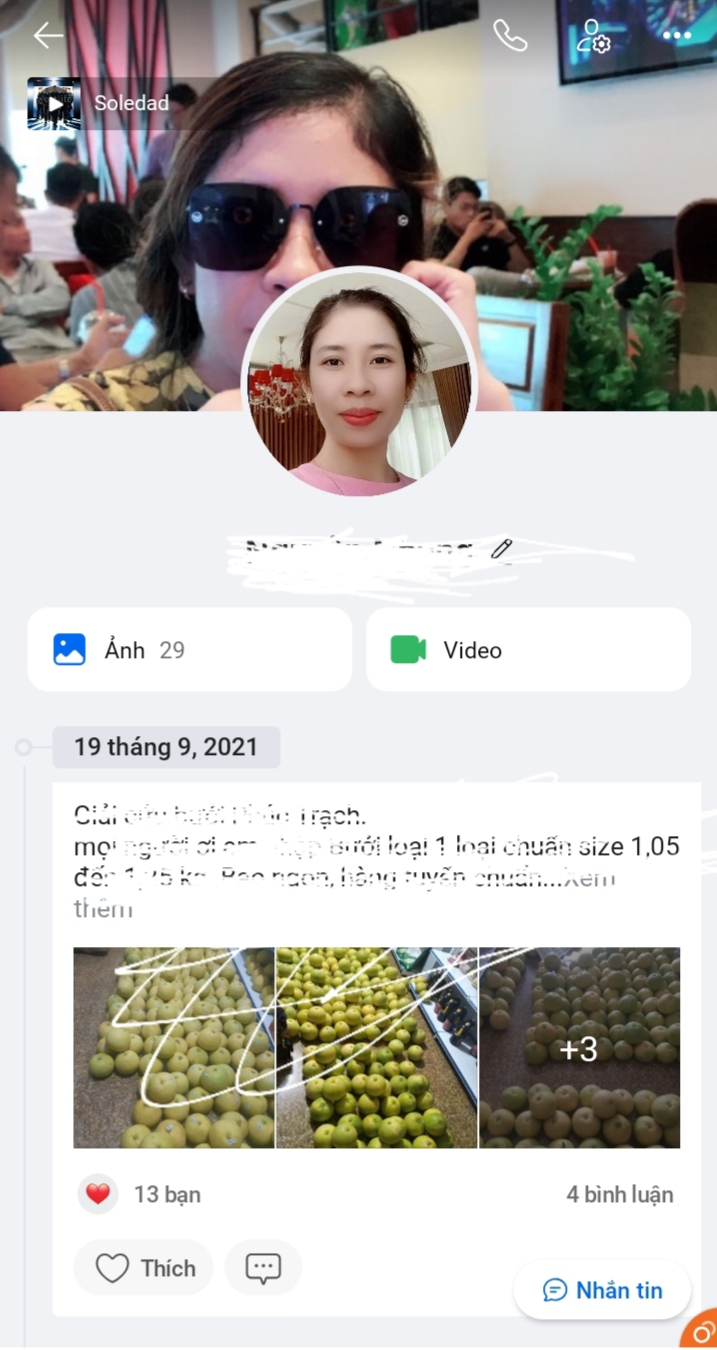
Task: View the +3 remaining photos
Action: point(580,1047)
